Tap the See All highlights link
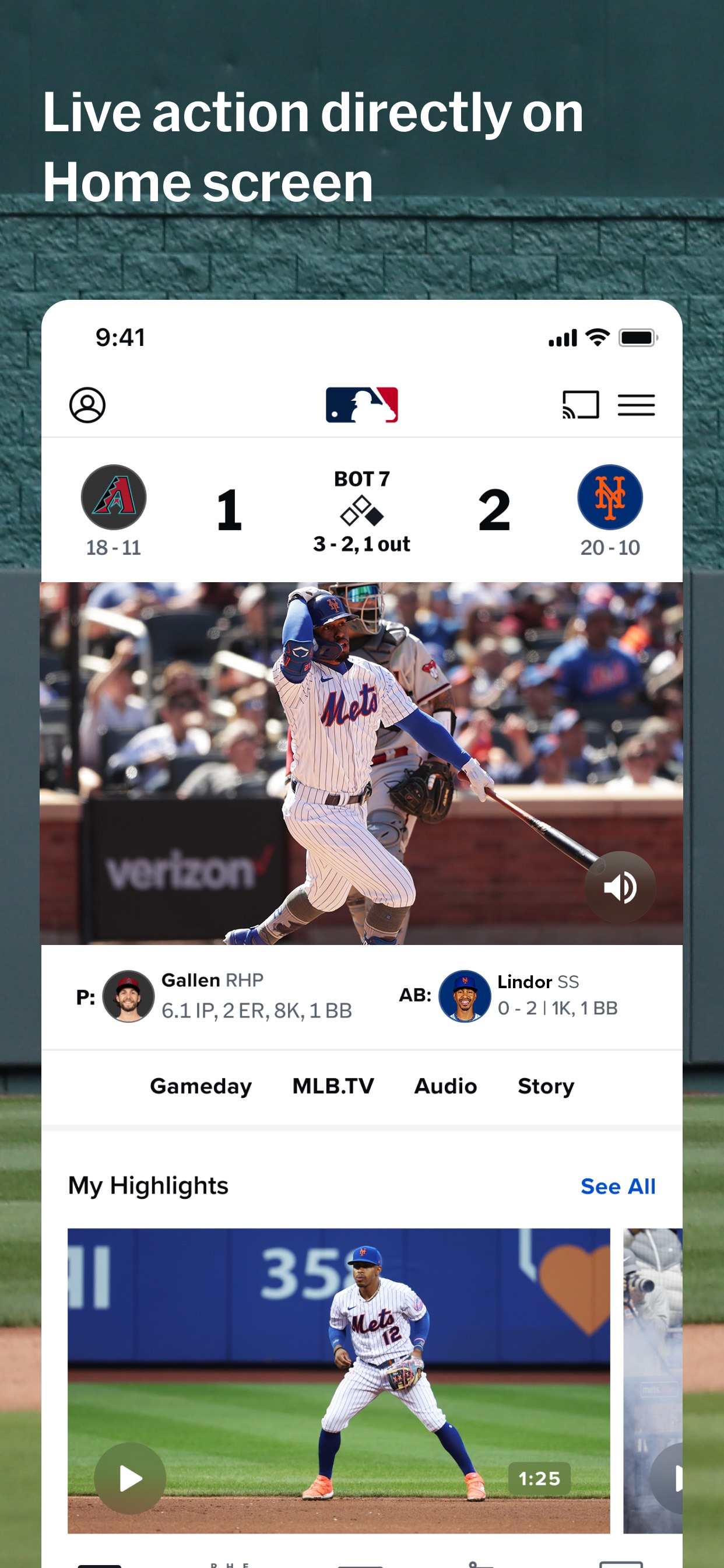The height and width of the screenshot is (1568, 724). (618, 1186)
